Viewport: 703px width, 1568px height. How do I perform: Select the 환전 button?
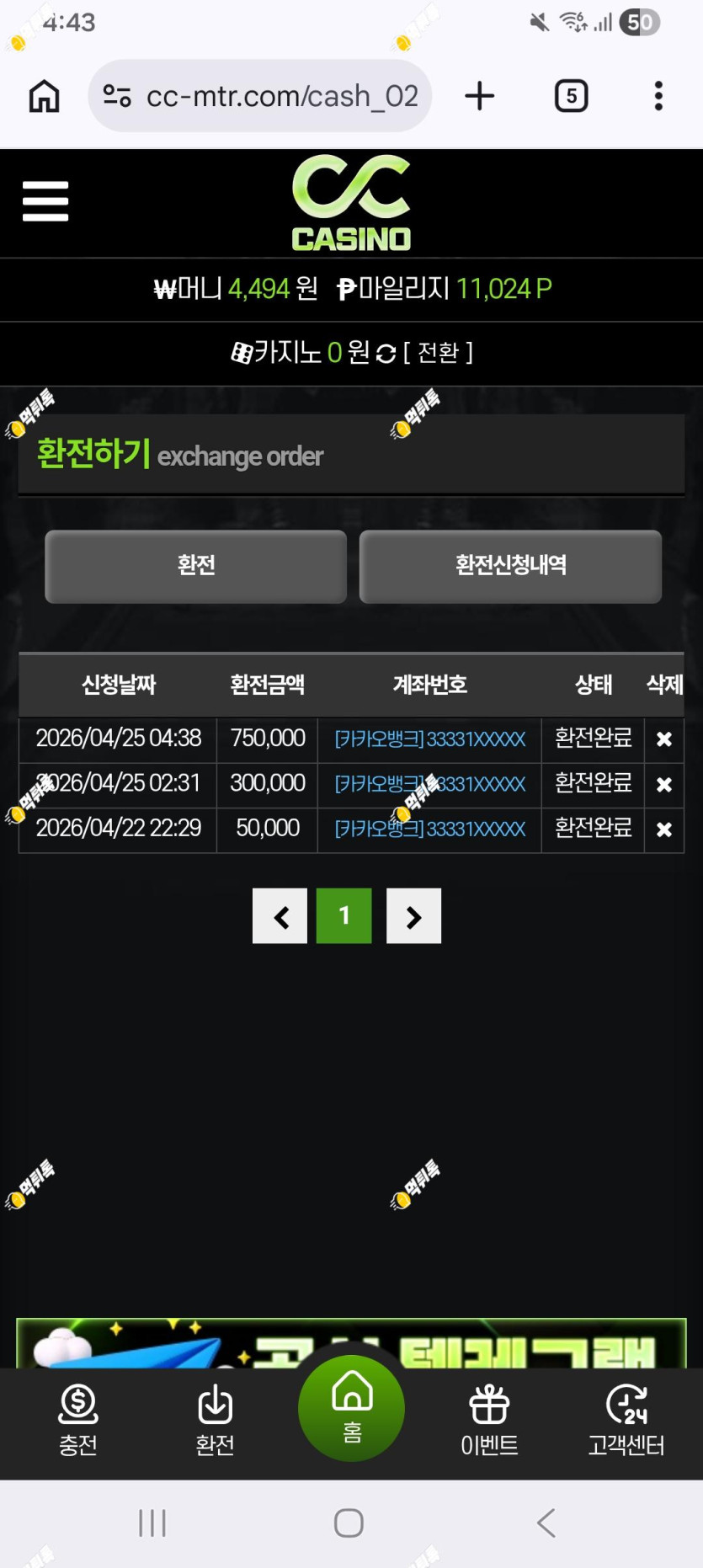pyautogui.click(x=196, y=566)
